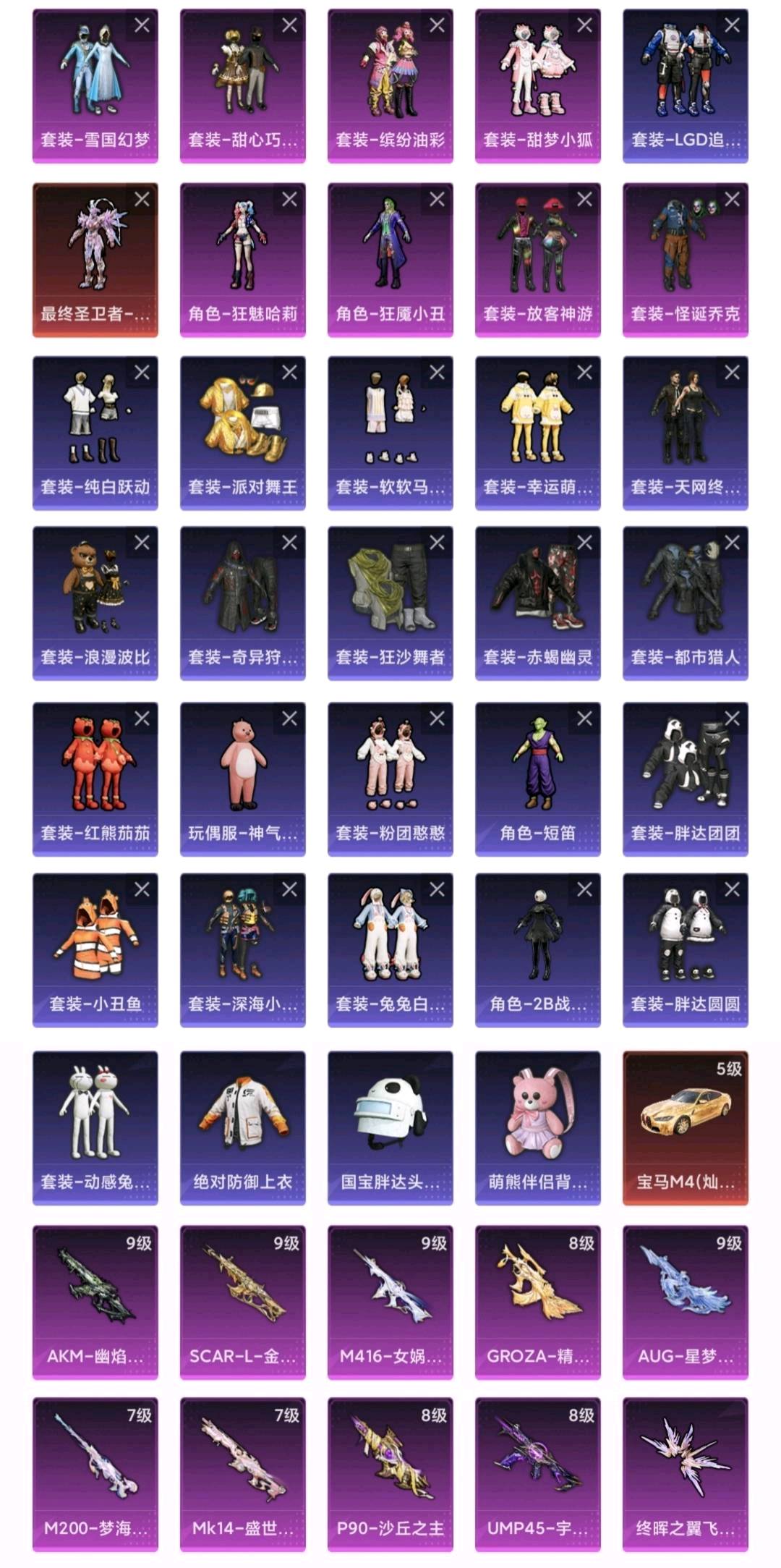This screenshot has height=1568, width=781.
Task: Select the 套装-派对舞王 outfit
Action: pyautogui.click(x=242, y=433)
